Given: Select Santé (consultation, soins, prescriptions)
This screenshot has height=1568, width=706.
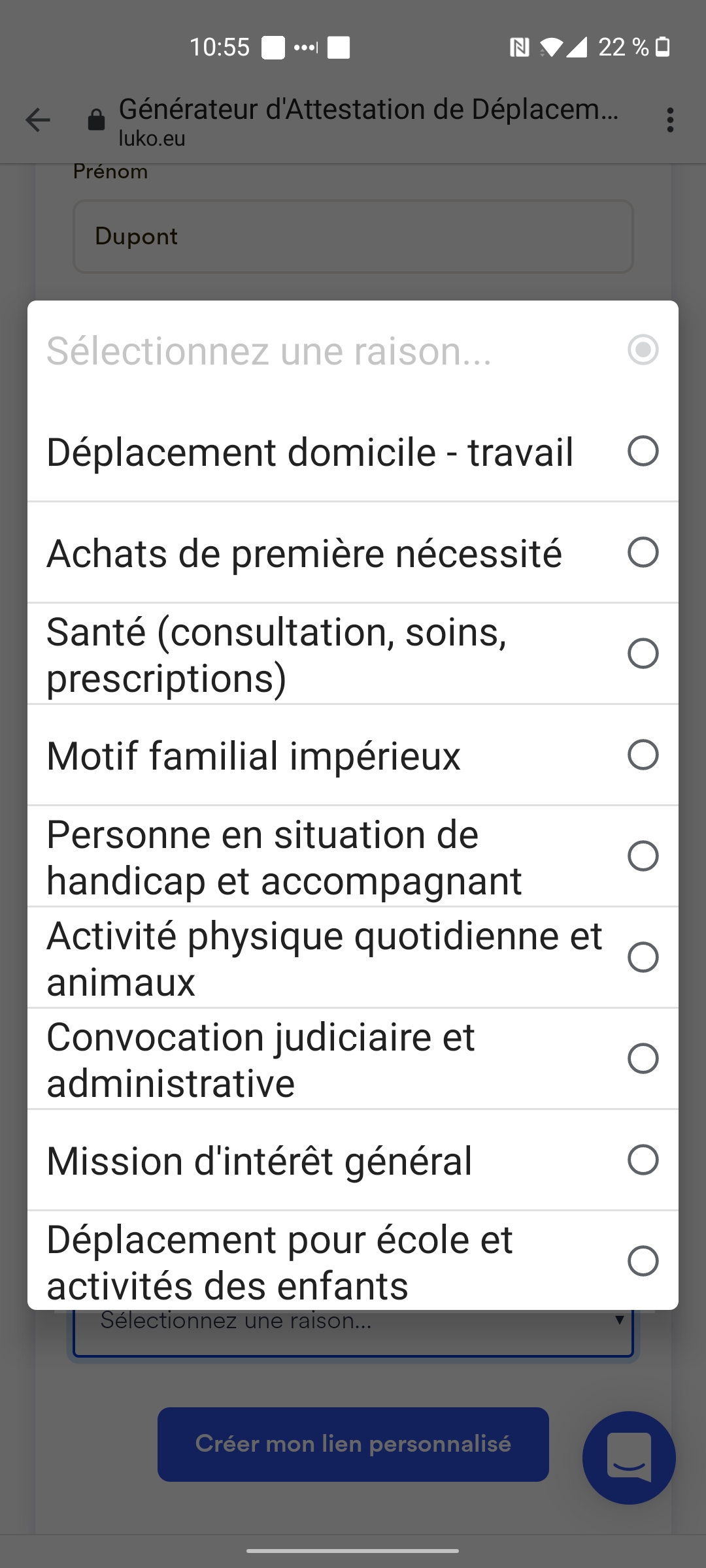Looking at the screenshot, I should pos(353,654).
